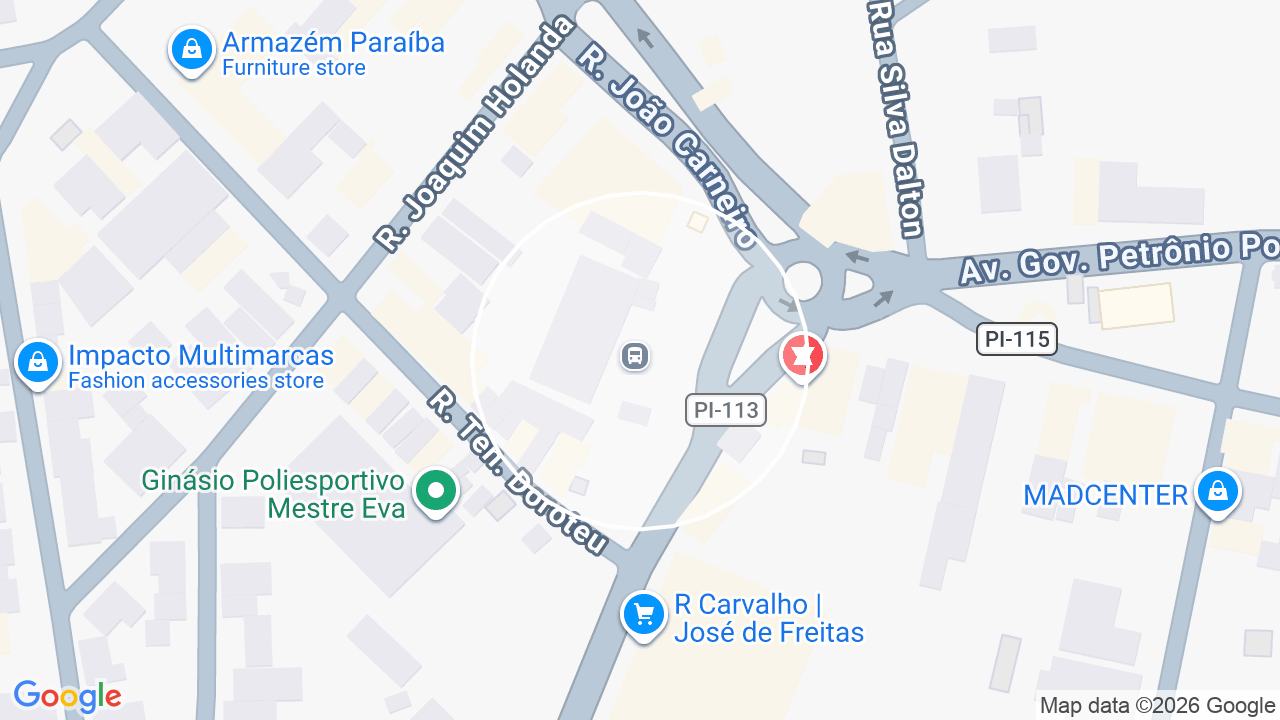Select the Impacto Multimarcas store pin
This screenshot has height=720, width=1280.
(38, 362)
